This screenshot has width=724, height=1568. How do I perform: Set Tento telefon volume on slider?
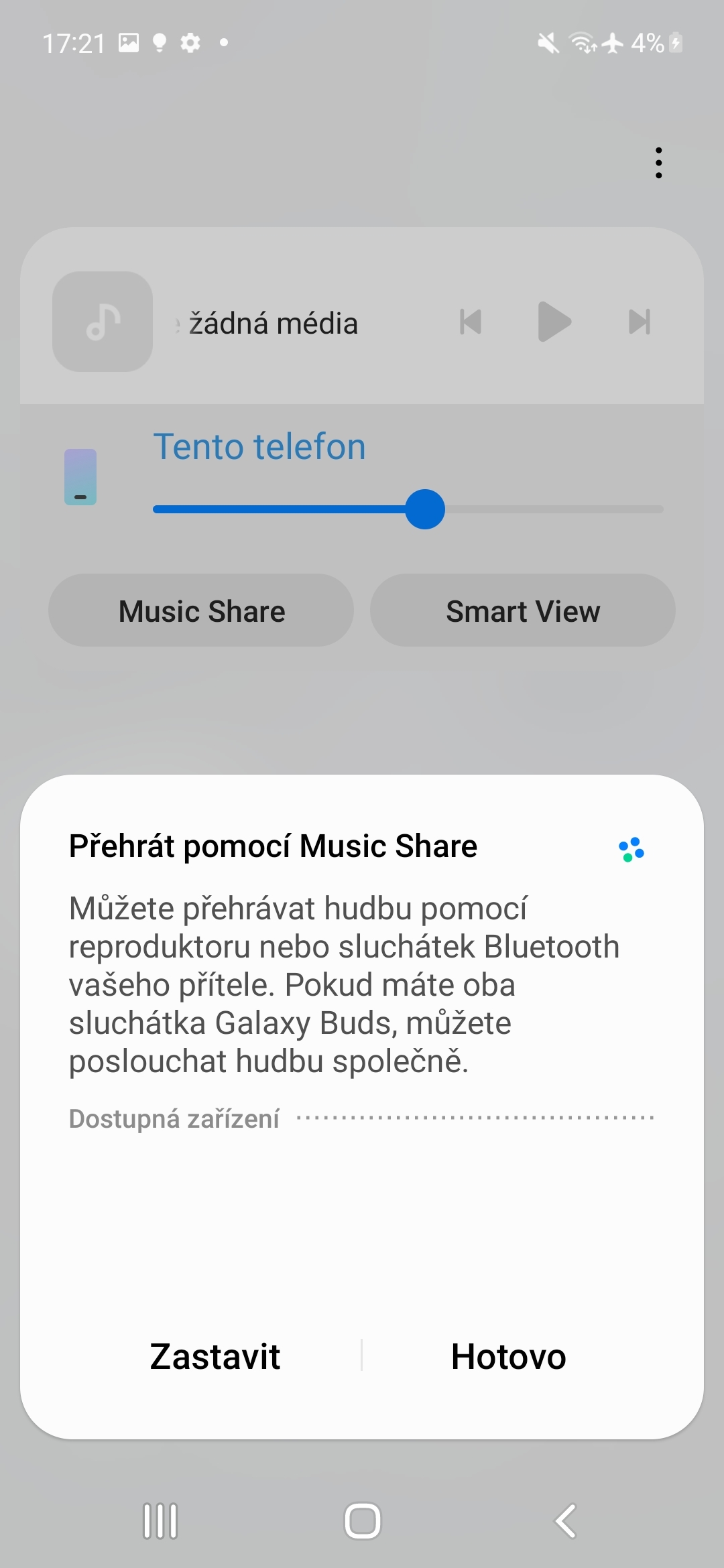tap(425, 509)
